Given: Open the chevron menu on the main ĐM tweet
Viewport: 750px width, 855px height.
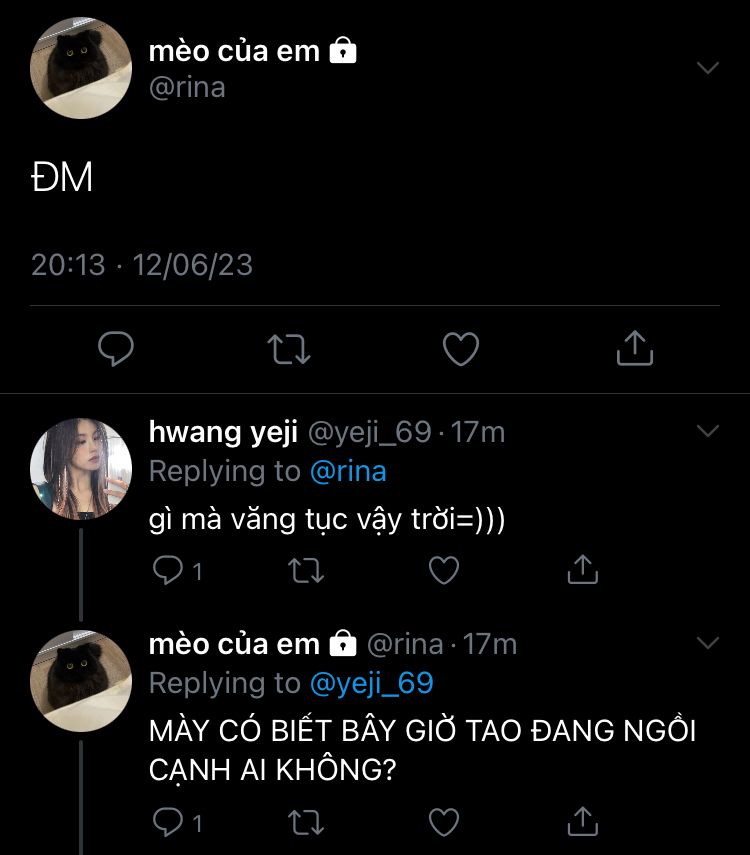Looking at the screenshot, I should coord(708,68).
